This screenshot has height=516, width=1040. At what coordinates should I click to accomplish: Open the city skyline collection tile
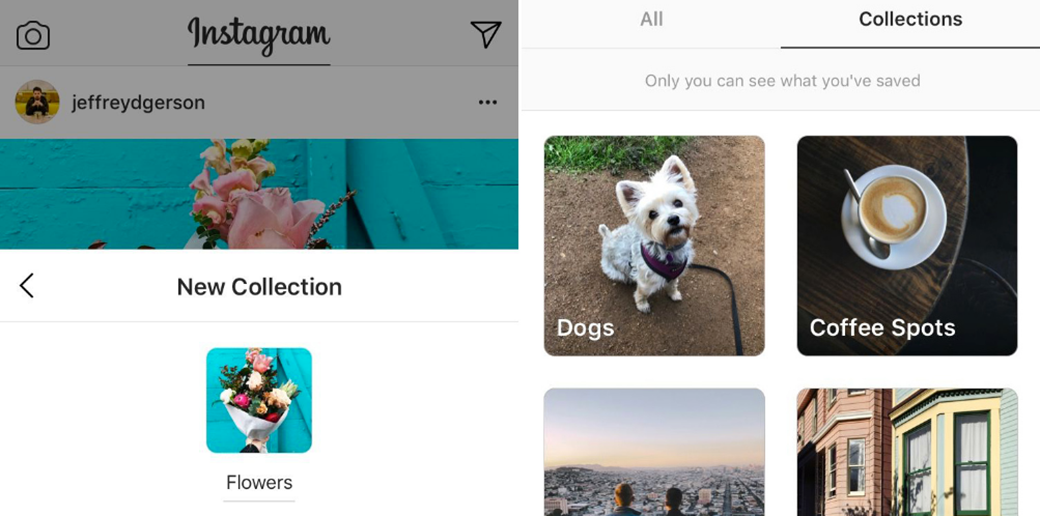[x=654, y=452]
